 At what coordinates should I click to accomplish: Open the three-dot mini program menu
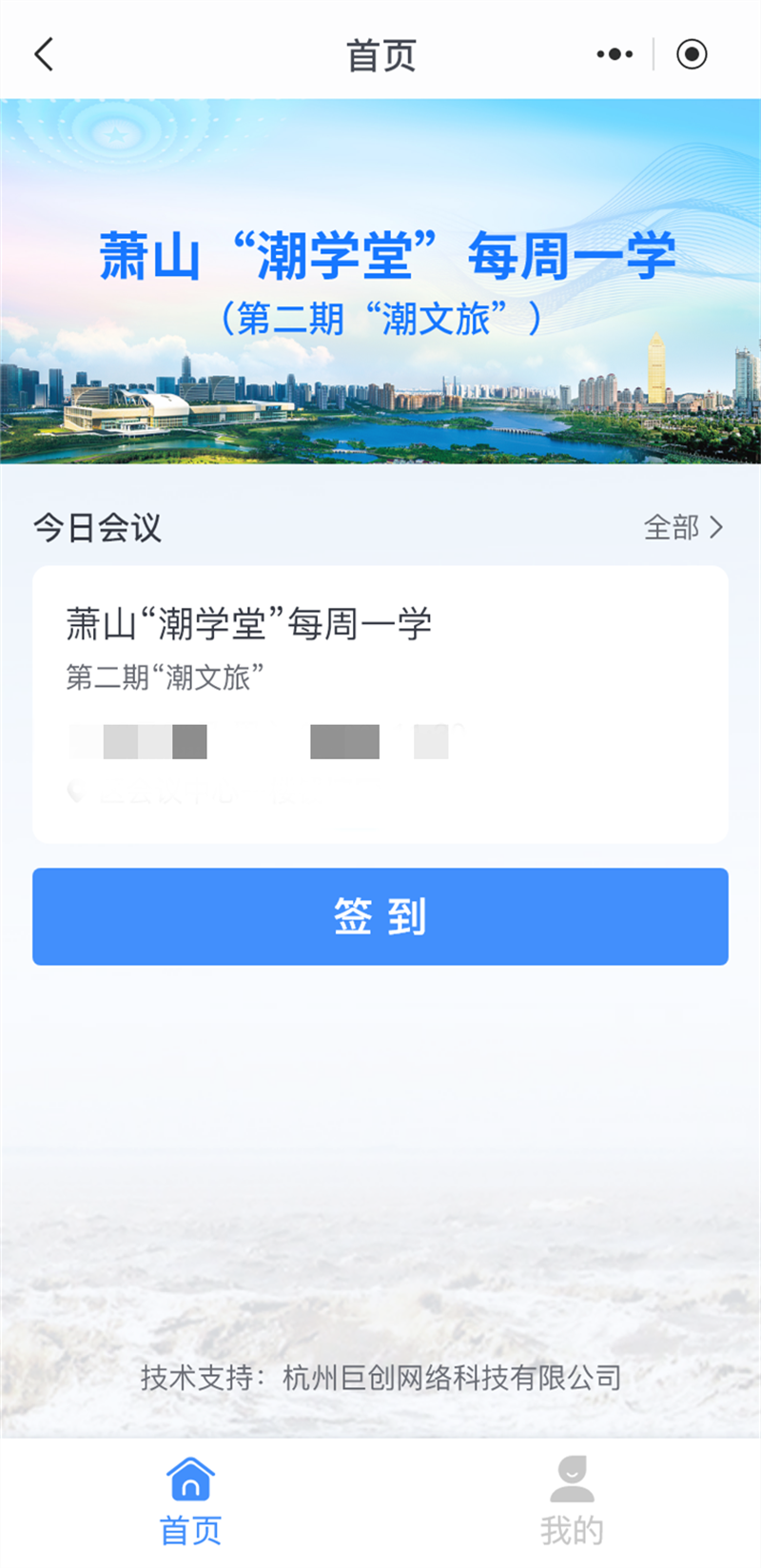point(615,54)
